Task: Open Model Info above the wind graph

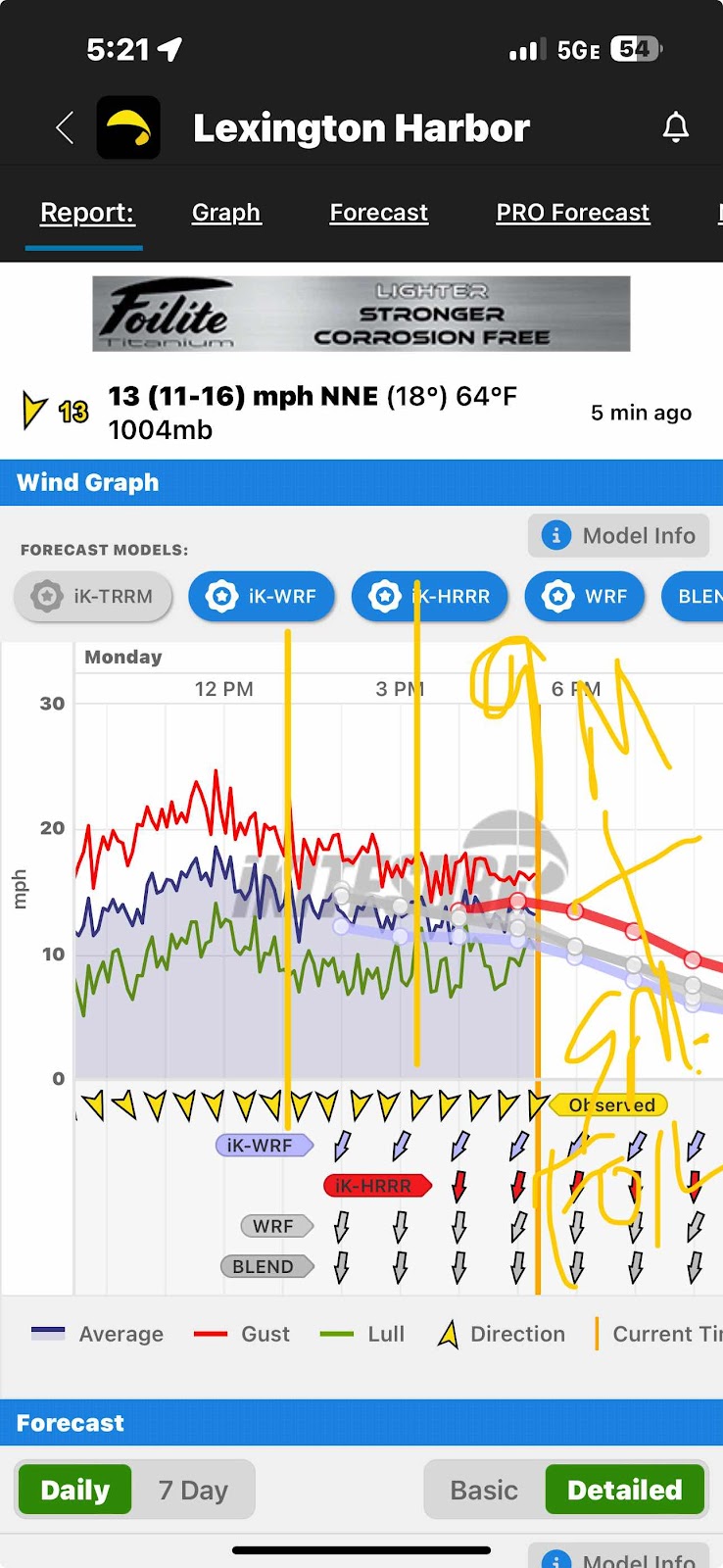Action: pos(619,535)
